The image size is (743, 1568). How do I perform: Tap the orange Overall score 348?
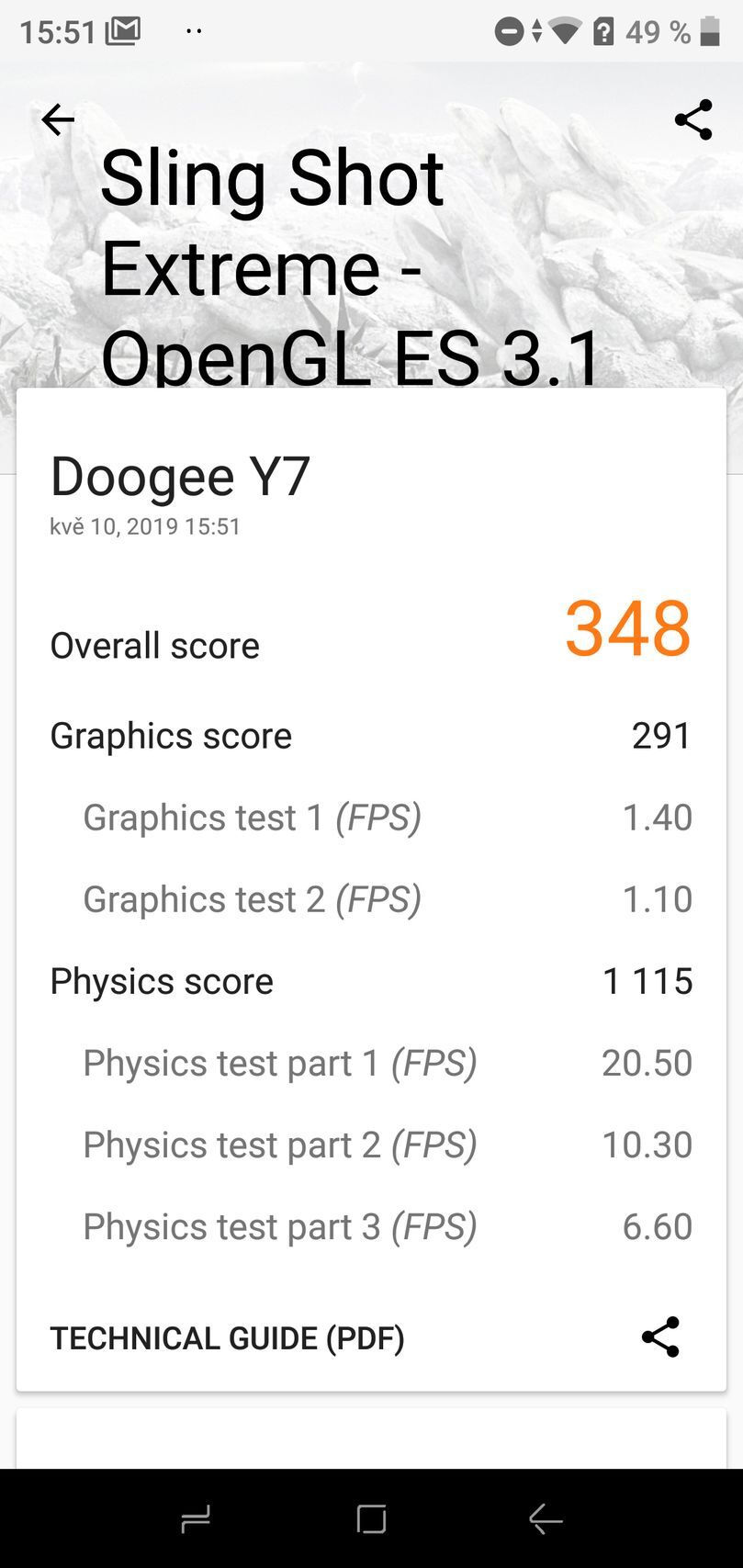(x=627, y=628)
